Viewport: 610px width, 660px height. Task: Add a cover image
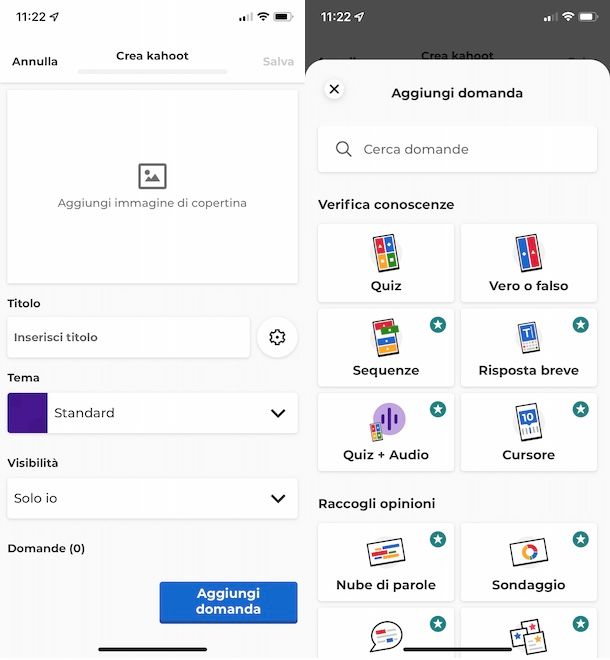click(152, 187)
